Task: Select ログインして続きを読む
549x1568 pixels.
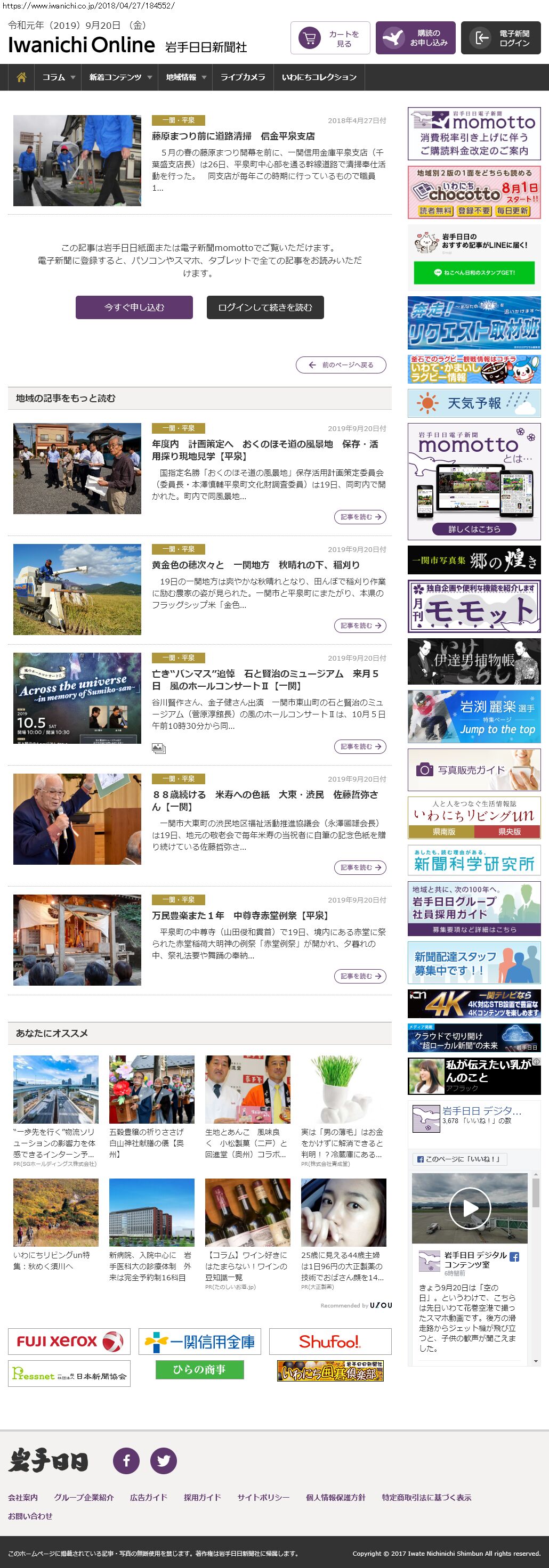Action: [x=265, y=307]
